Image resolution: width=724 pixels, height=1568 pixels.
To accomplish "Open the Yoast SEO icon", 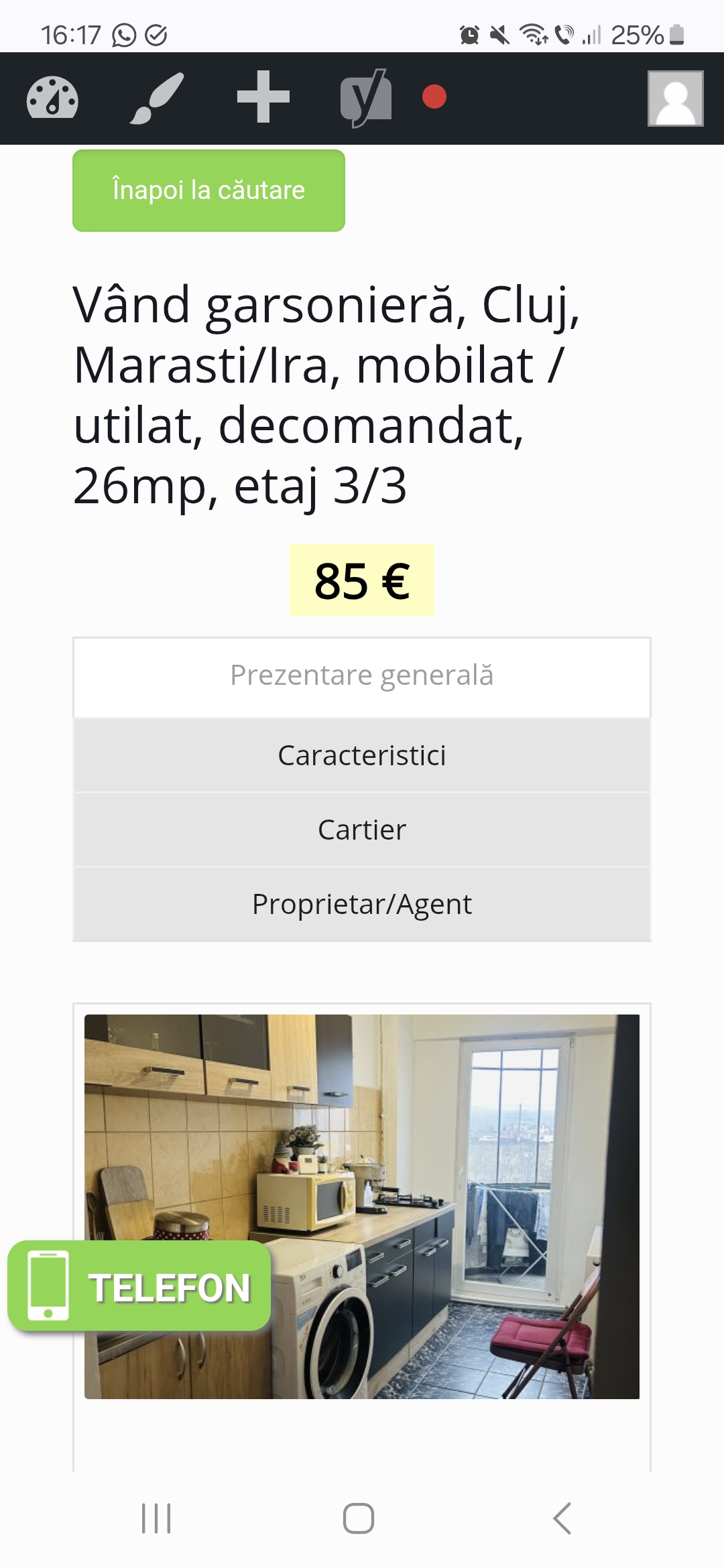I will 366,98.
